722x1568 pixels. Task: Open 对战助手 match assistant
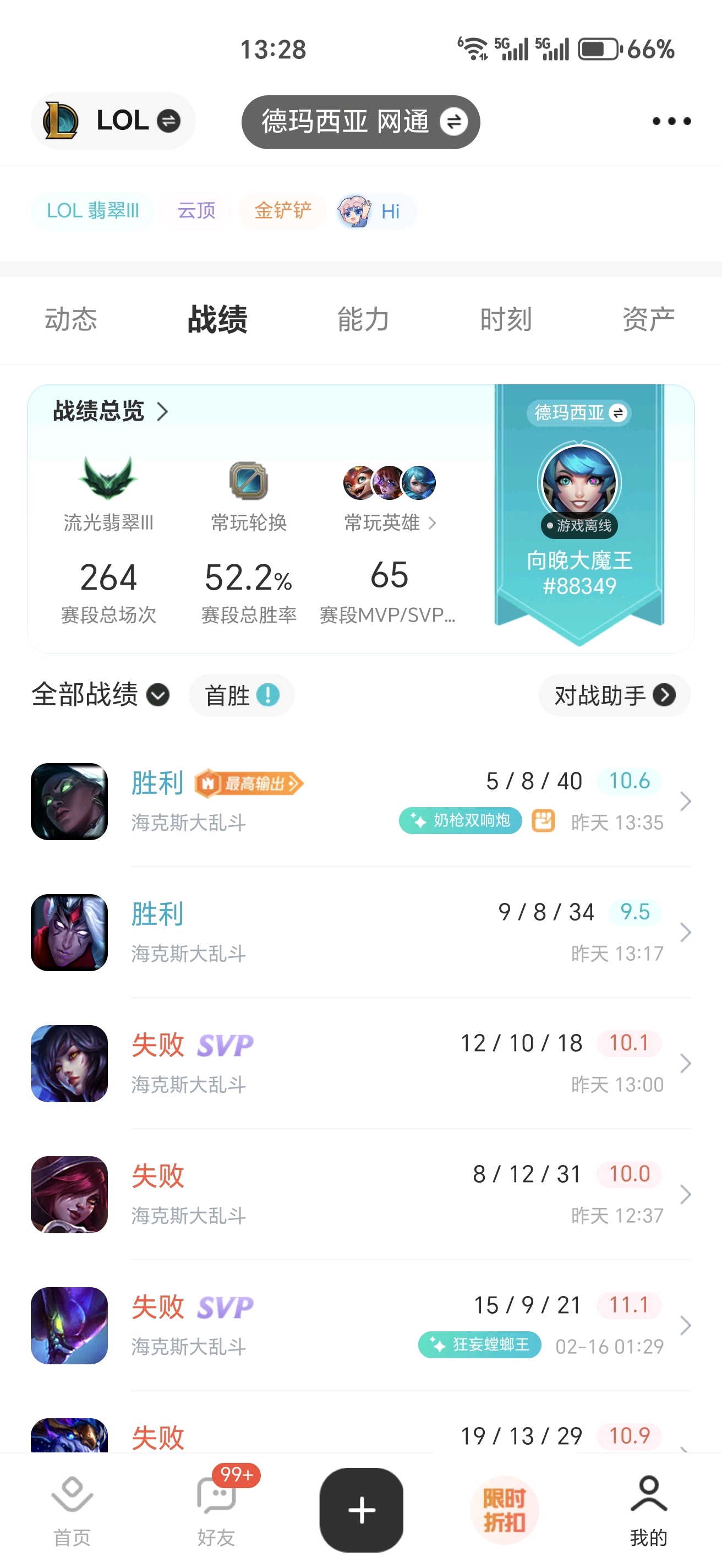(x=614, y=694)
